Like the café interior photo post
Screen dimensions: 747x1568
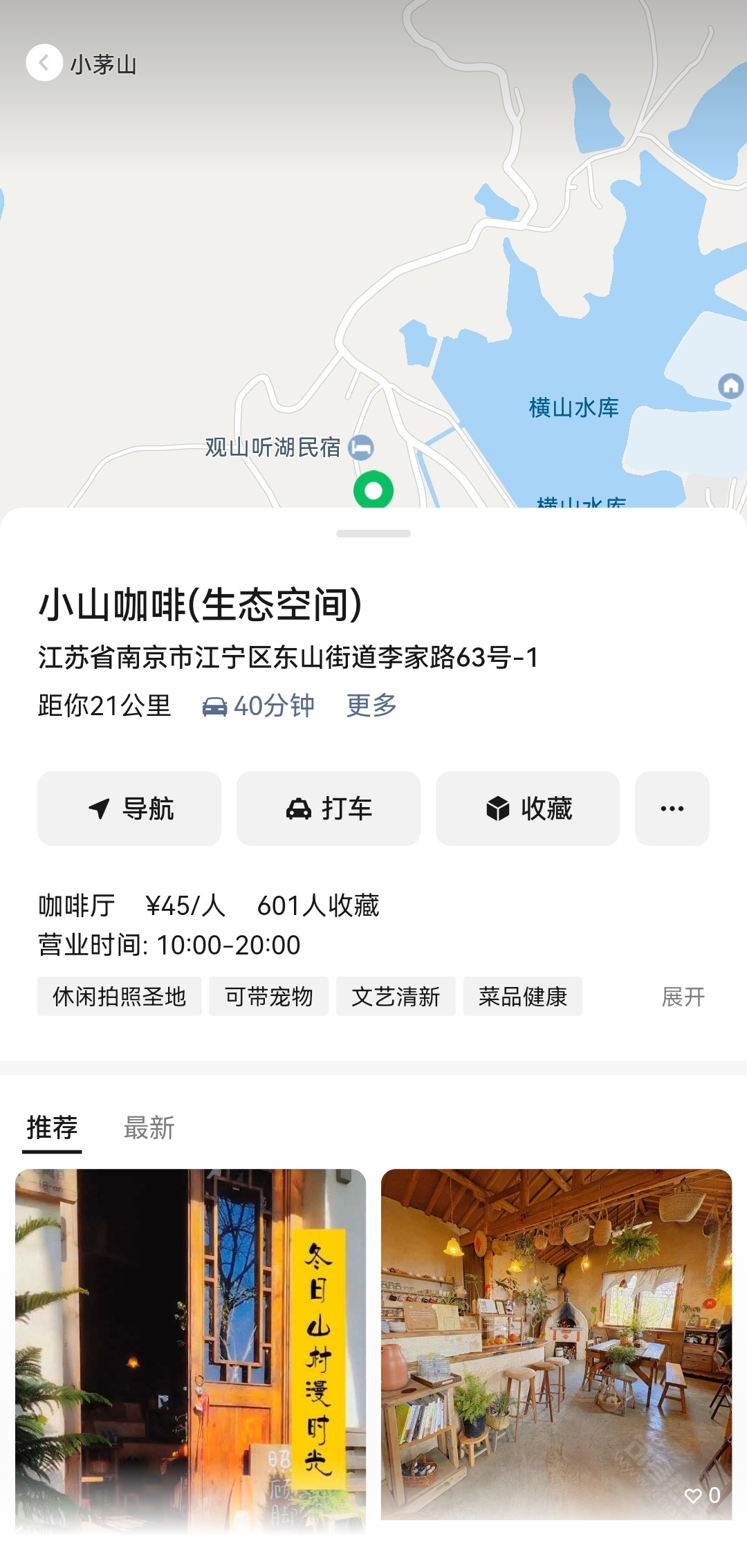pyautogui.click(x=694, y=1496)
